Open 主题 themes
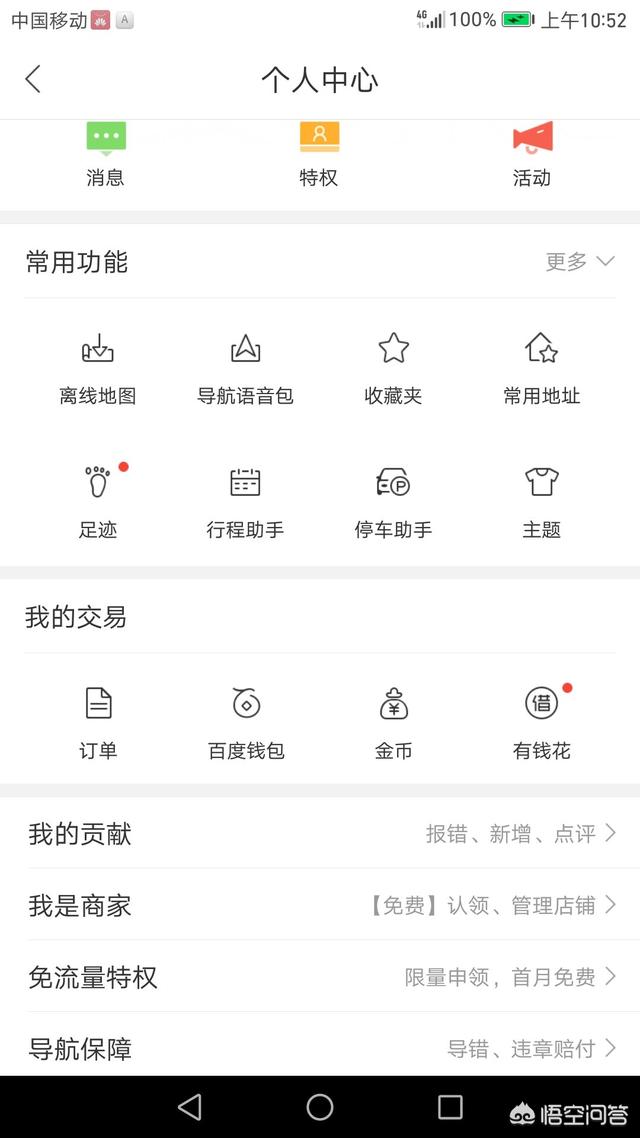This screenshot has width=640, height=1138. [x=541, y=502]
